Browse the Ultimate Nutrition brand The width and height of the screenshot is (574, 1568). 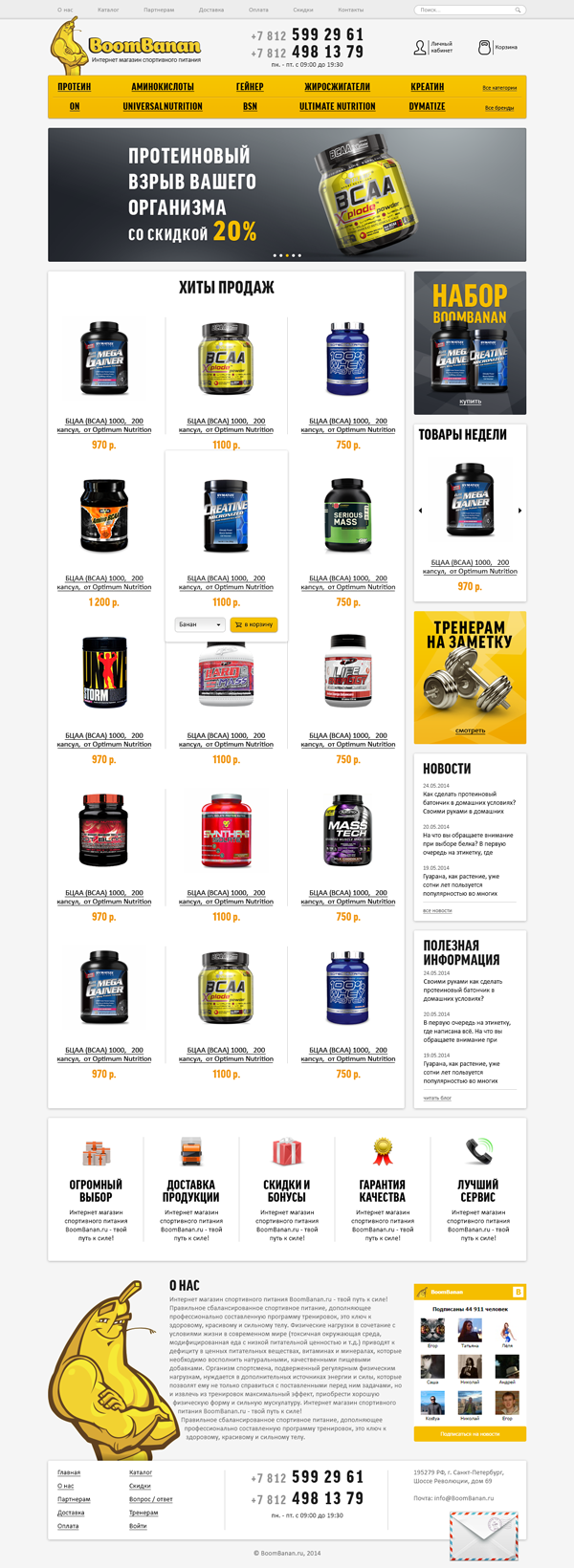pyautogui.click(x=337, y=107)
